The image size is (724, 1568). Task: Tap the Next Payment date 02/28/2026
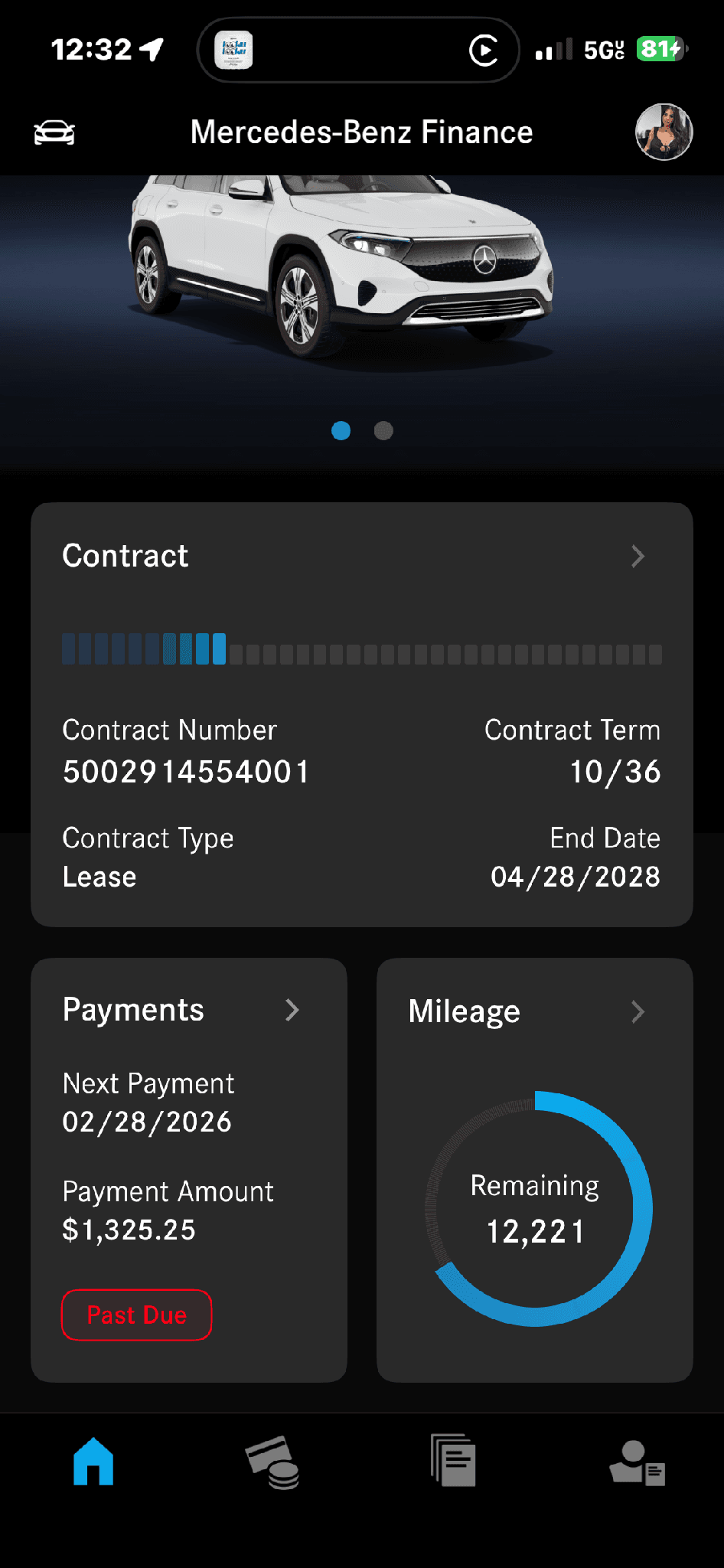pos(147,1122)
